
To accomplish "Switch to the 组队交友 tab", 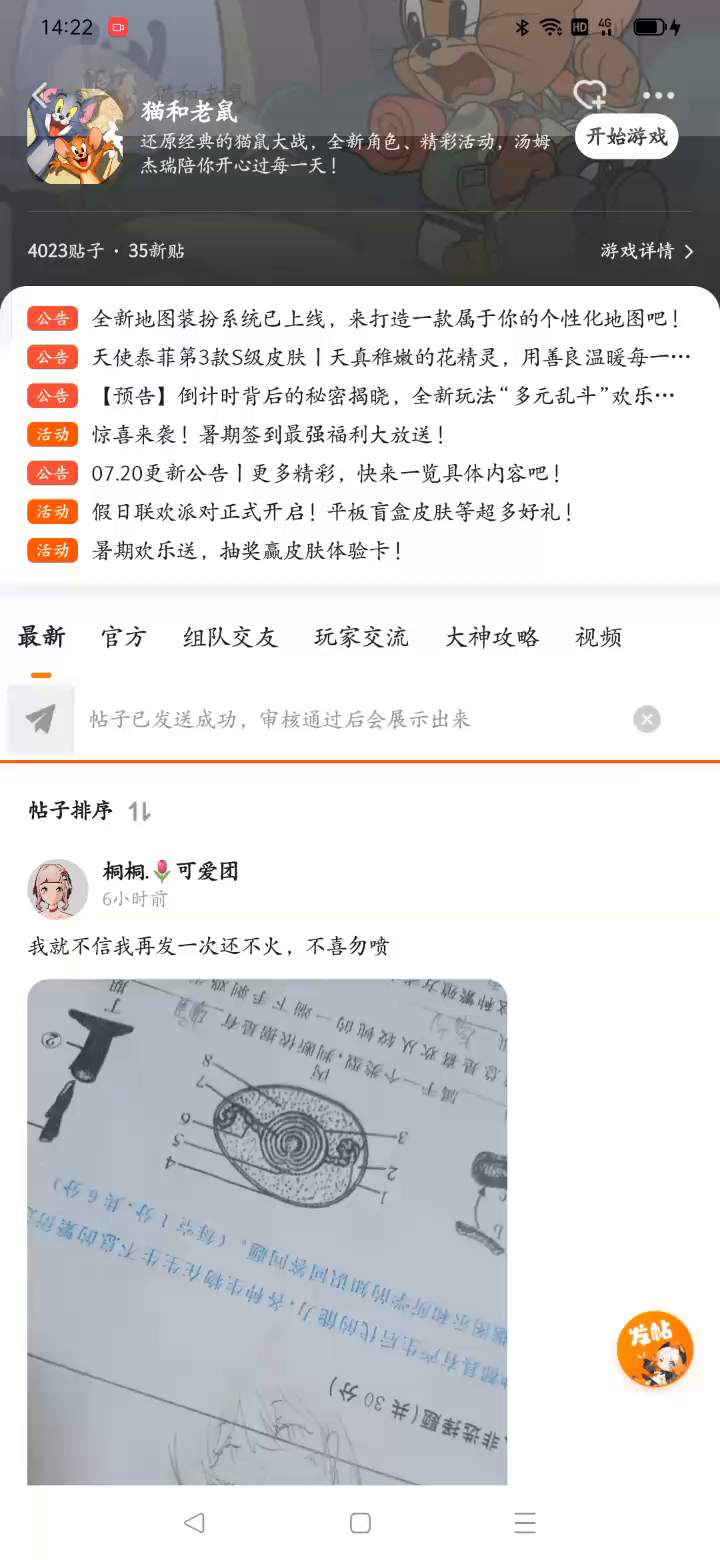I will pyautogui.click(x=230, y=637).
